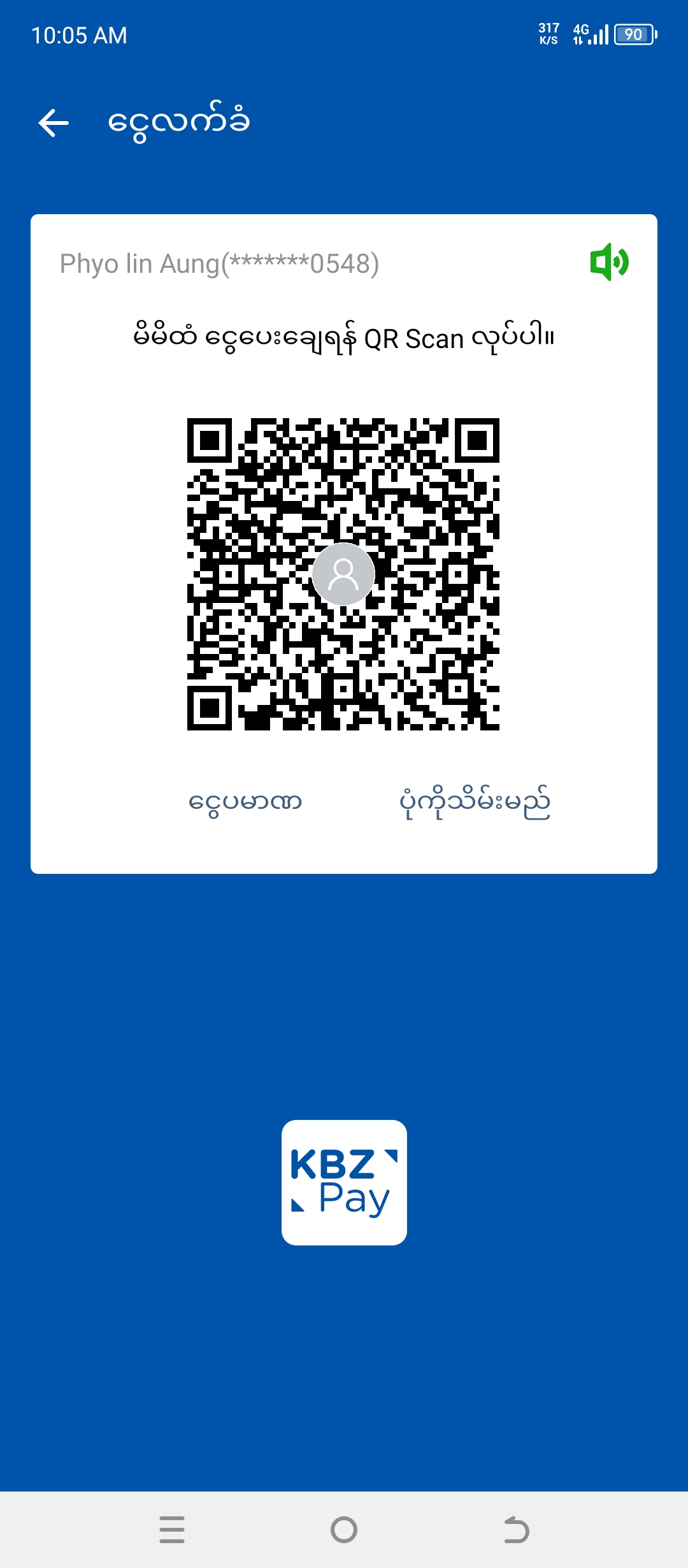Open recent apps from the navigation bar
Screen dimensions: 688x1568
(172, 1529)
